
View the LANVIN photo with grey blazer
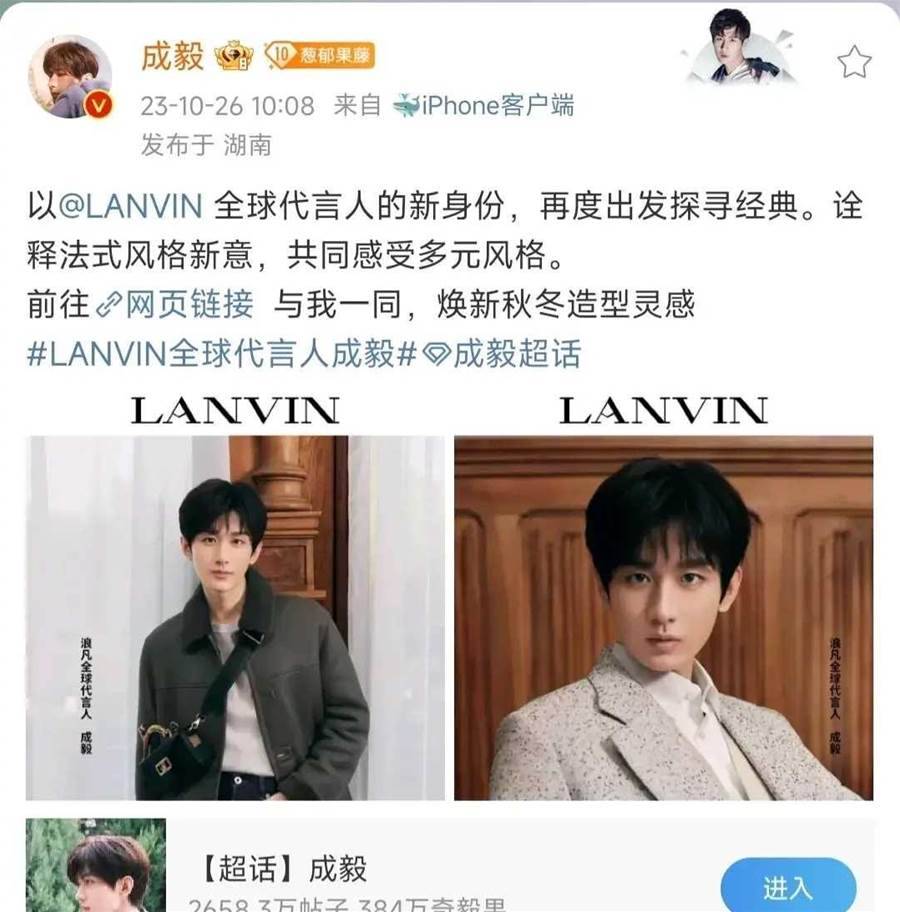(663, 600)
